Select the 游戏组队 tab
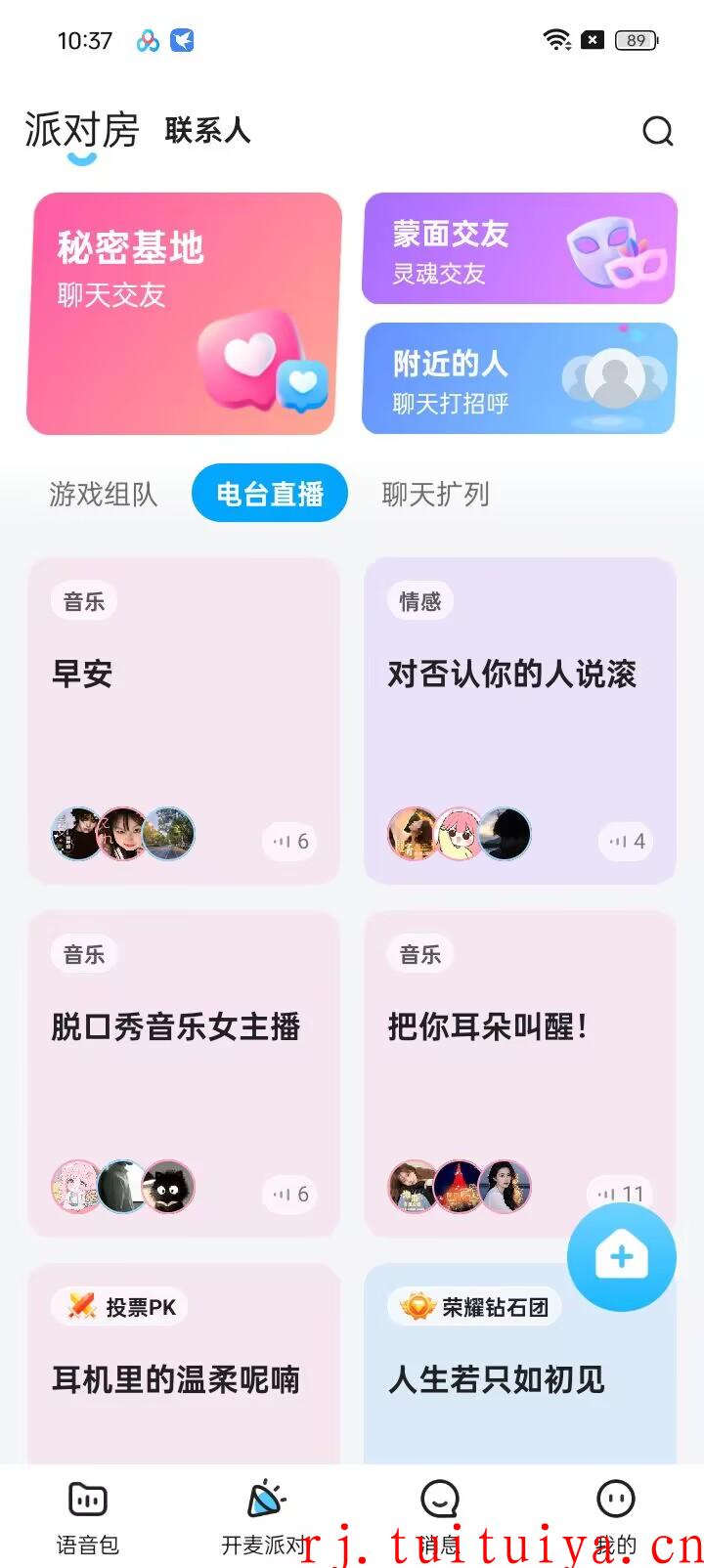This screenshot has height=1568, width=704. tap(104, 494)
